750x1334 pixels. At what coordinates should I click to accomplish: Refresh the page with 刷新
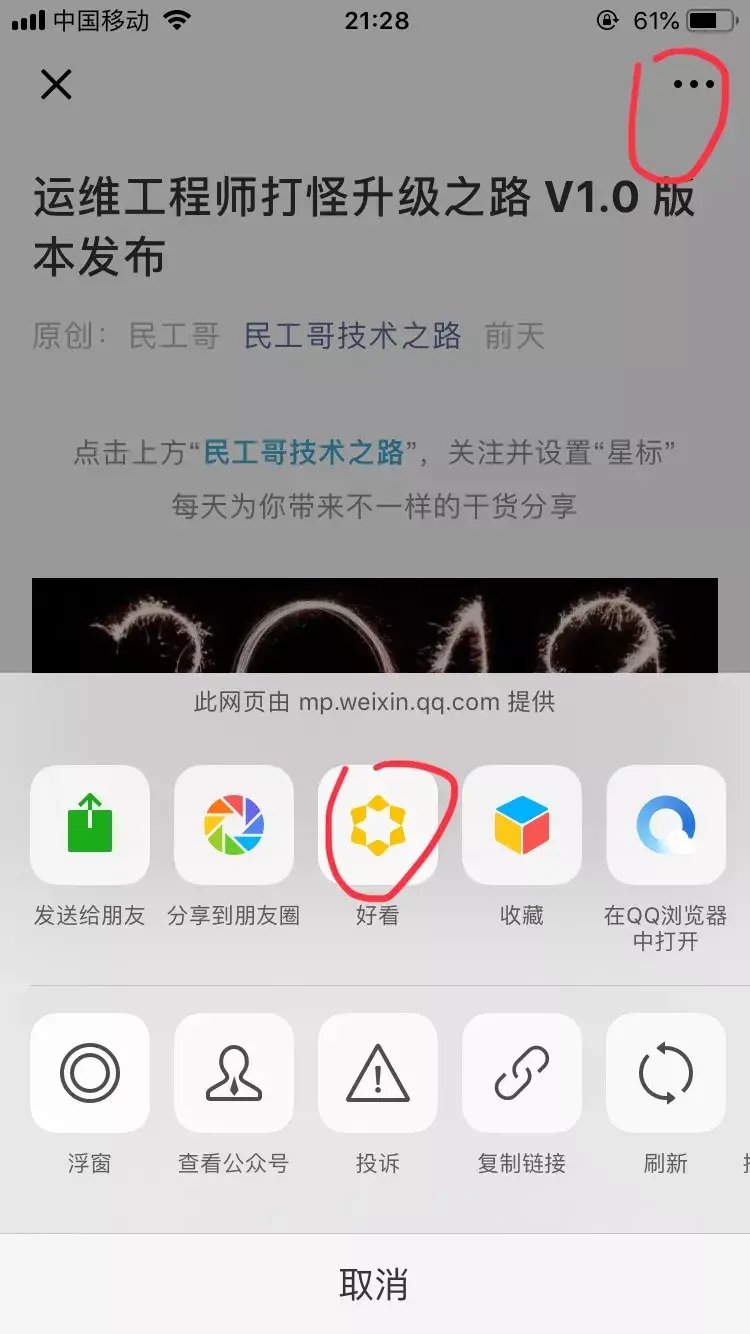pos(665,1073)
